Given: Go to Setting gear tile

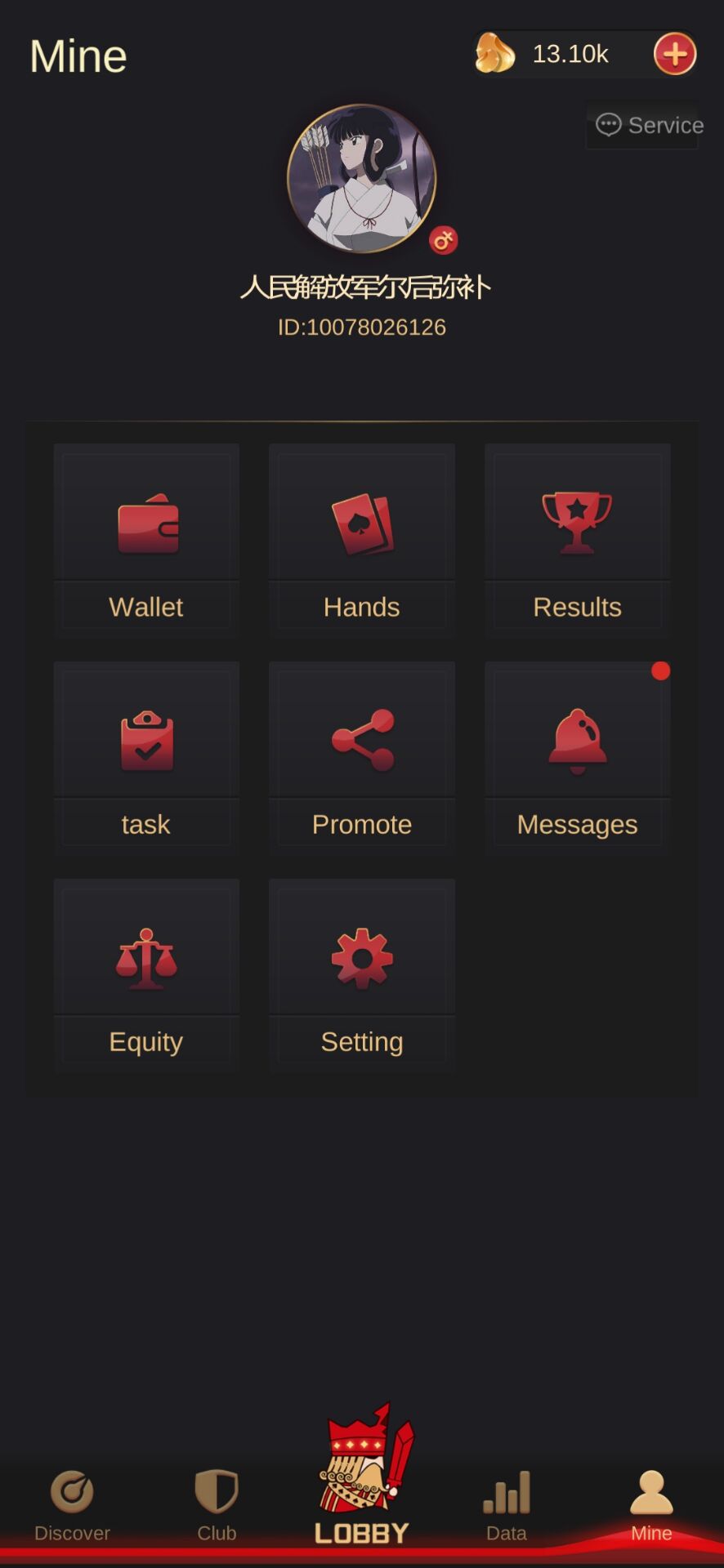Looking at the screenshot, I should (x=362, y=974).
